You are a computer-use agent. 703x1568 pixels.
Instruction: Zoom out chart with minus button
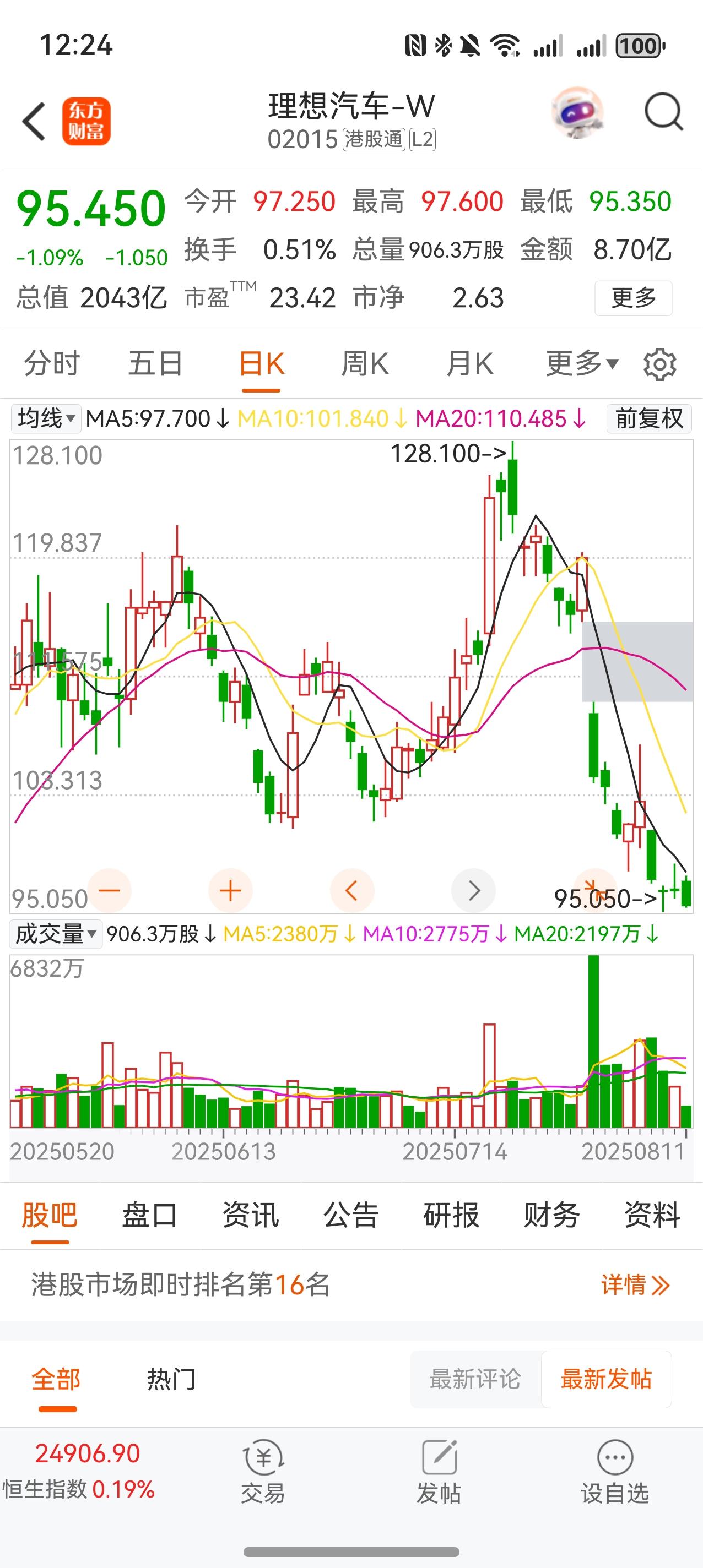tap(110, 890)
